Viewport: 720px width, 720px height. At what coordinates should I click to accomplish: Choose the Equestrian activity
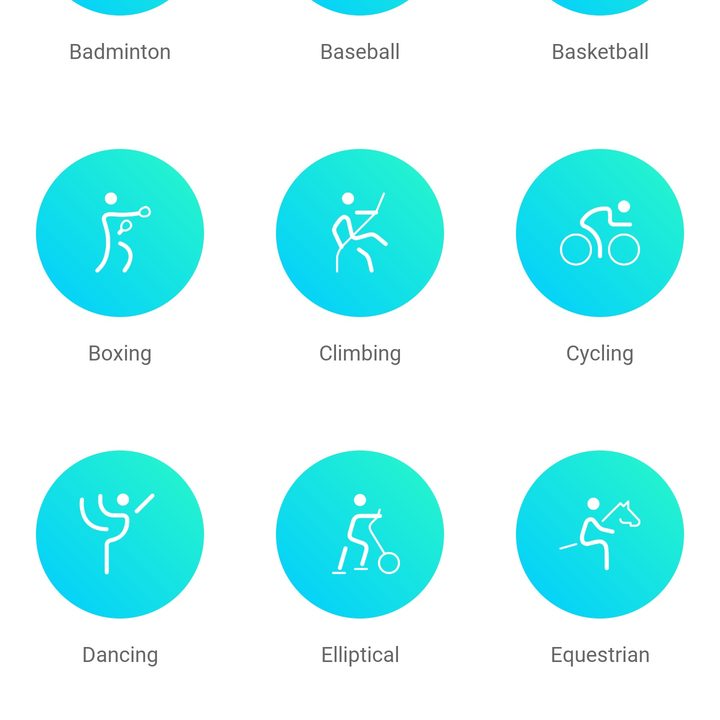(600, 534)
